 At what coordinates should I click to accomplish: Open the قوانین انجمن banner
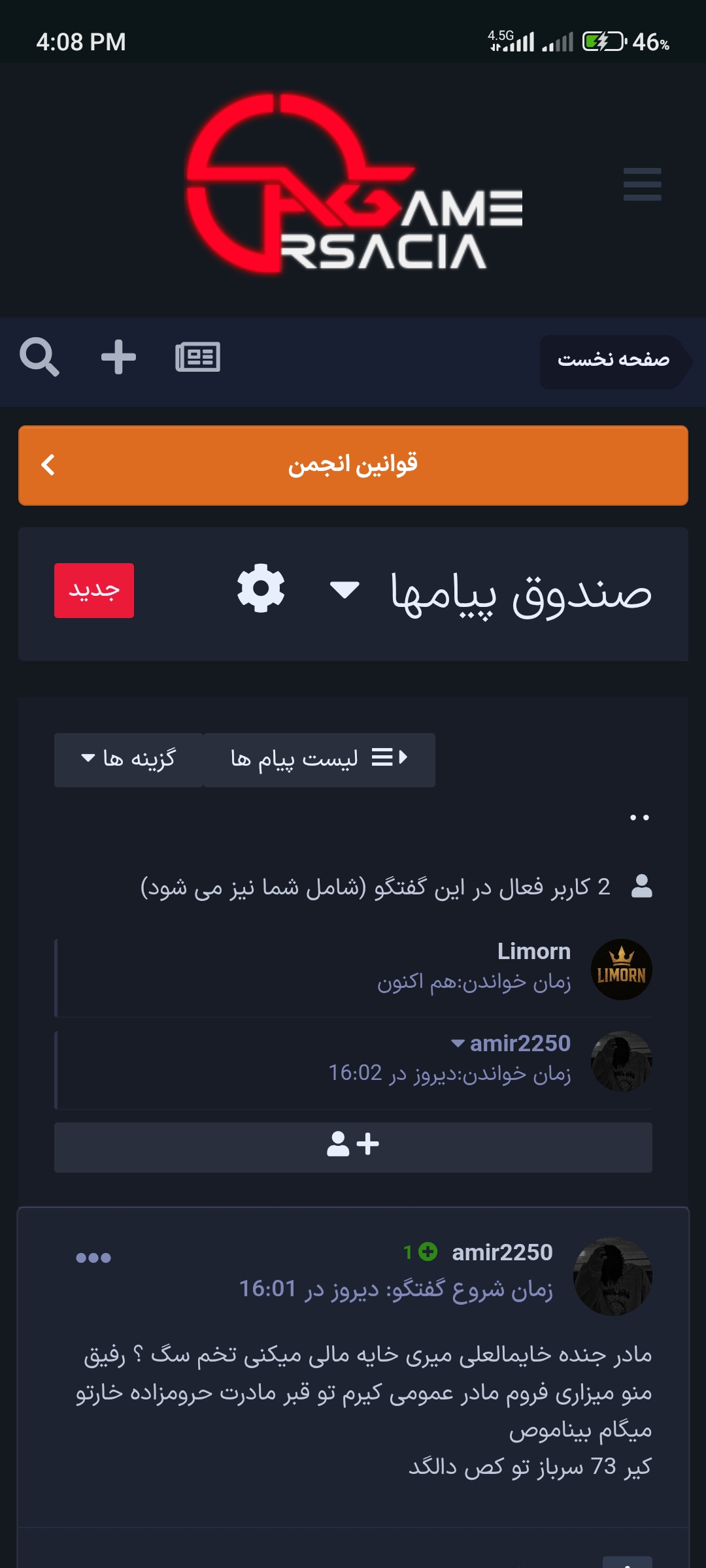click(353, 465)
